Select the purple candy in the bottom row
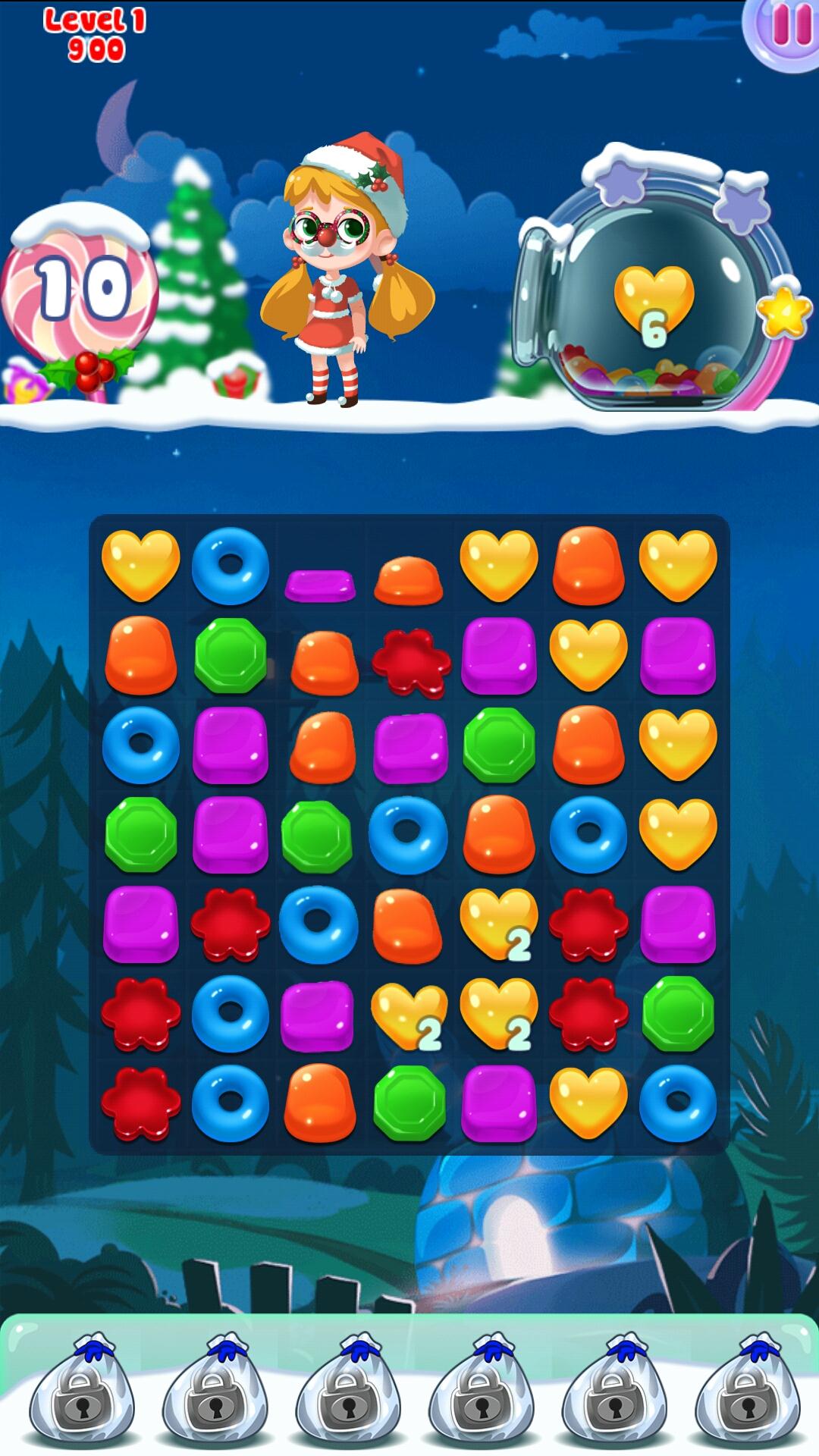Screen dimensions: 819x1456 pos(499,1103)
